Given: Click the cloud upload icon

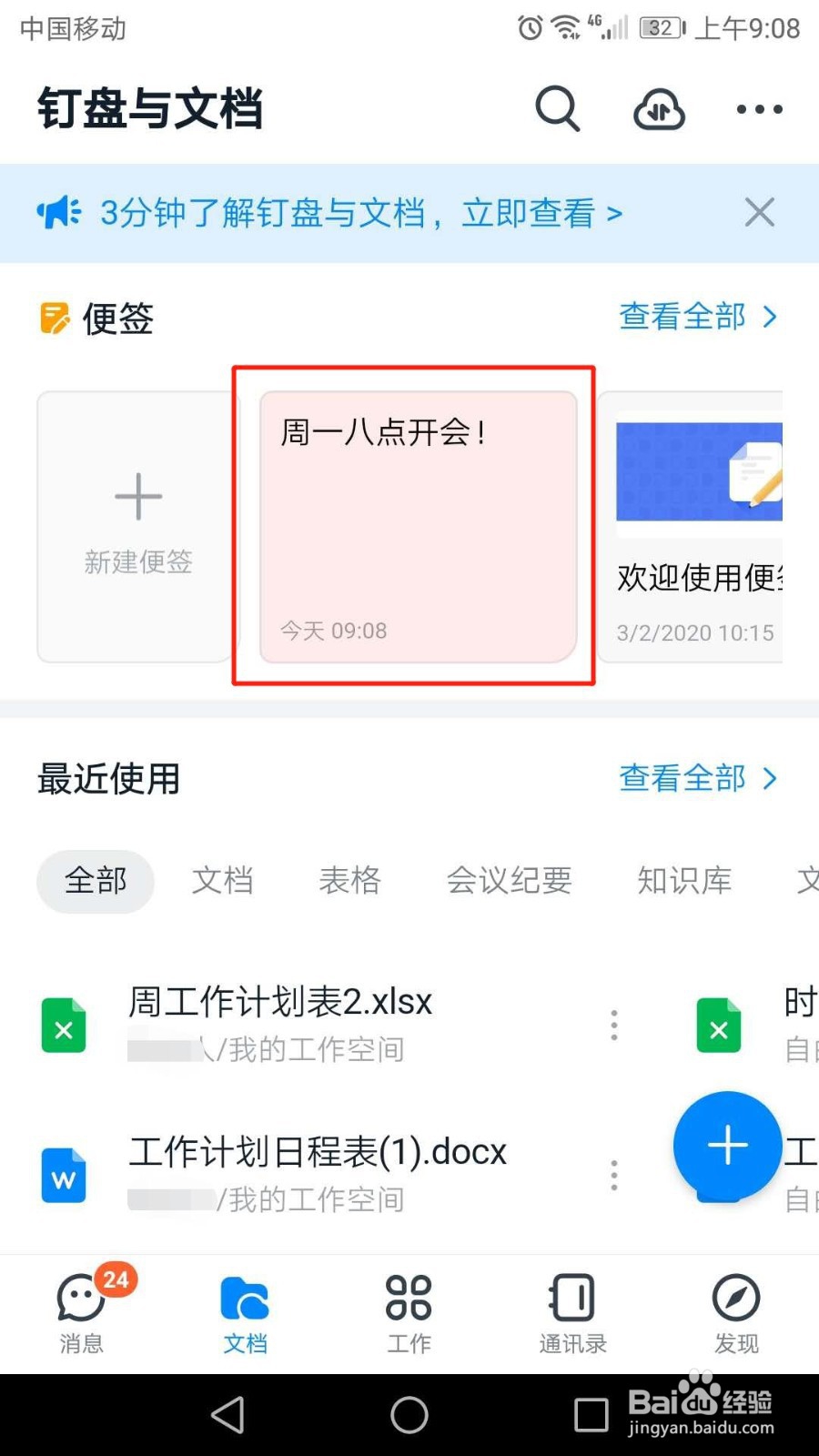Looking at the screenshot, I should pos(658,108).
